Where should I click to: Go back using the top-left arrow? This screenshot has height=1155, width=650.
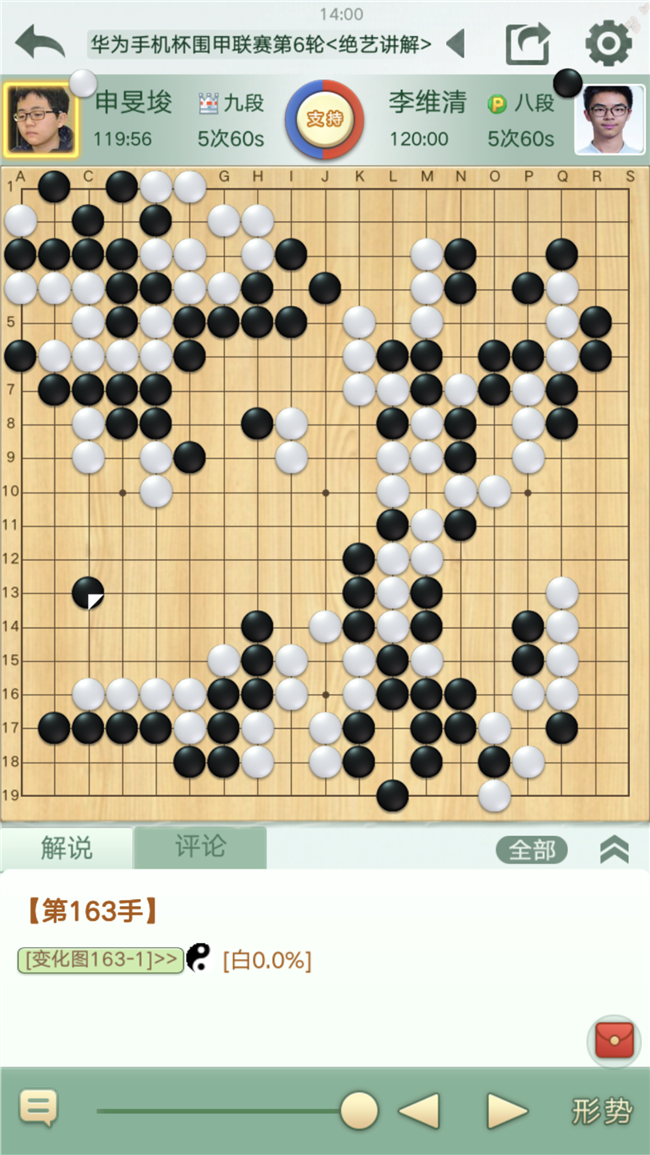(40, 42)
